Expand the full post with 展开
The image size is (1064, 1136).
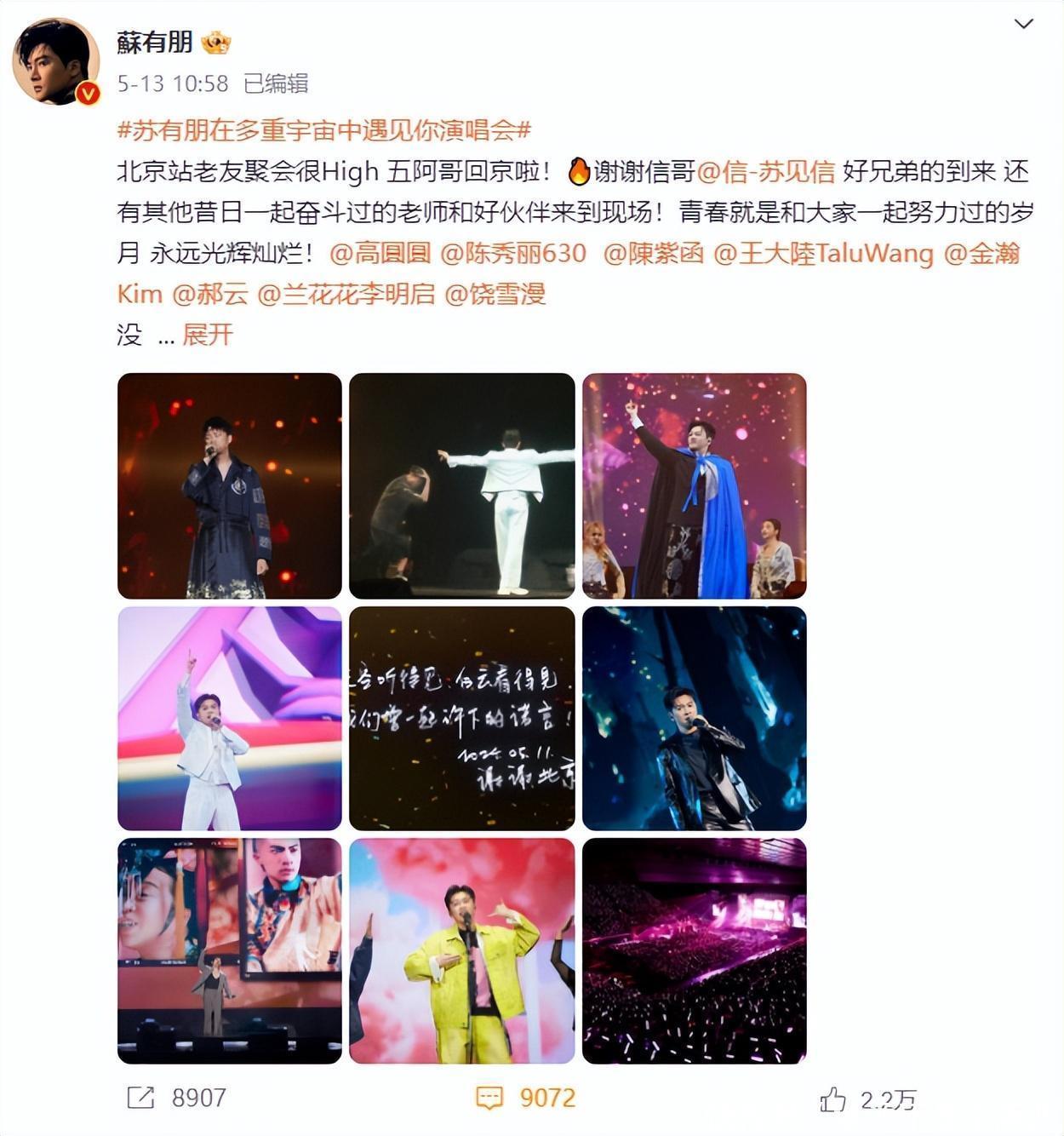[x=207, y=335]
